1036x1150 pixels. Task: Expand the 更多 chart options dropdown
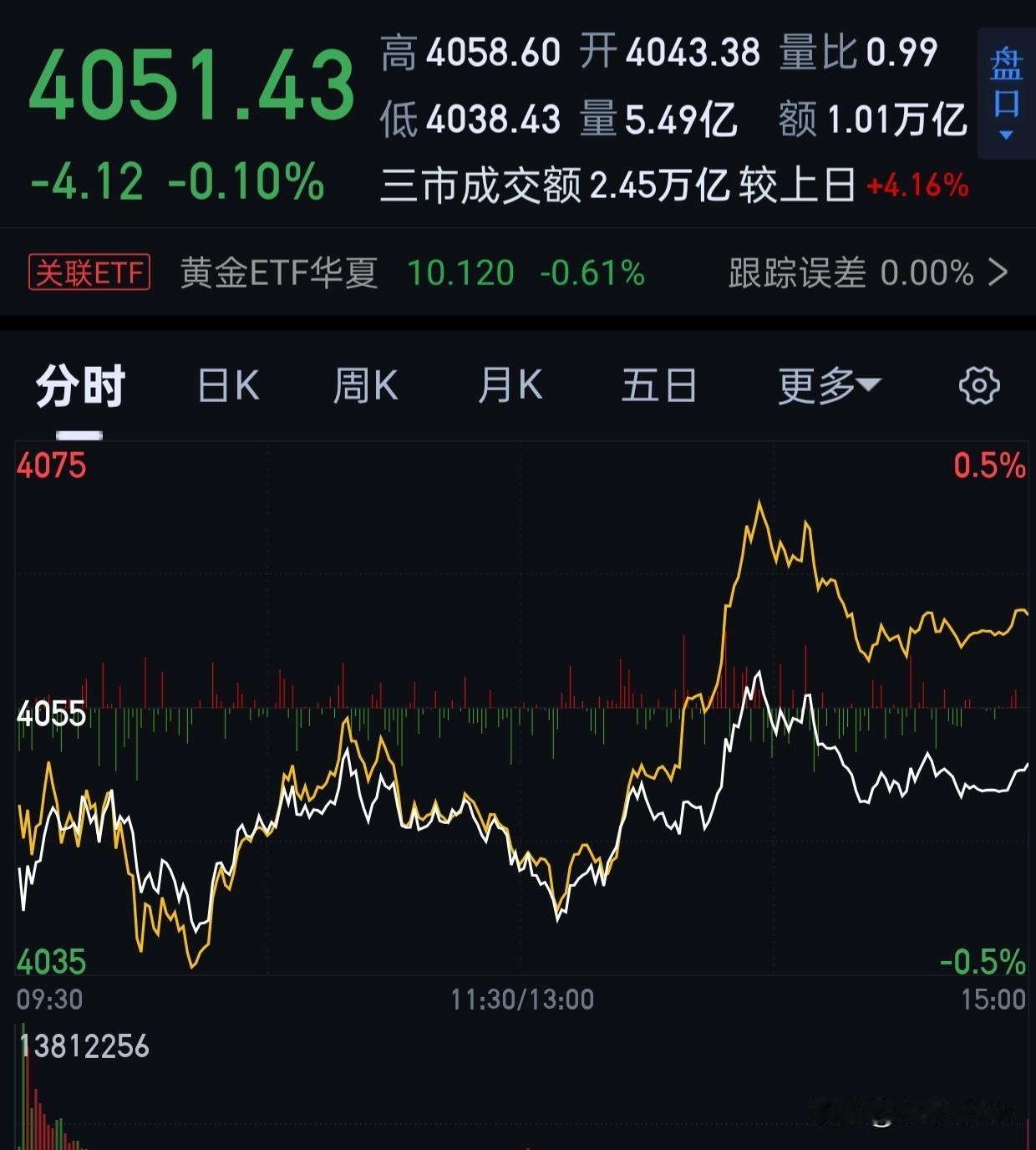point(829,384)
